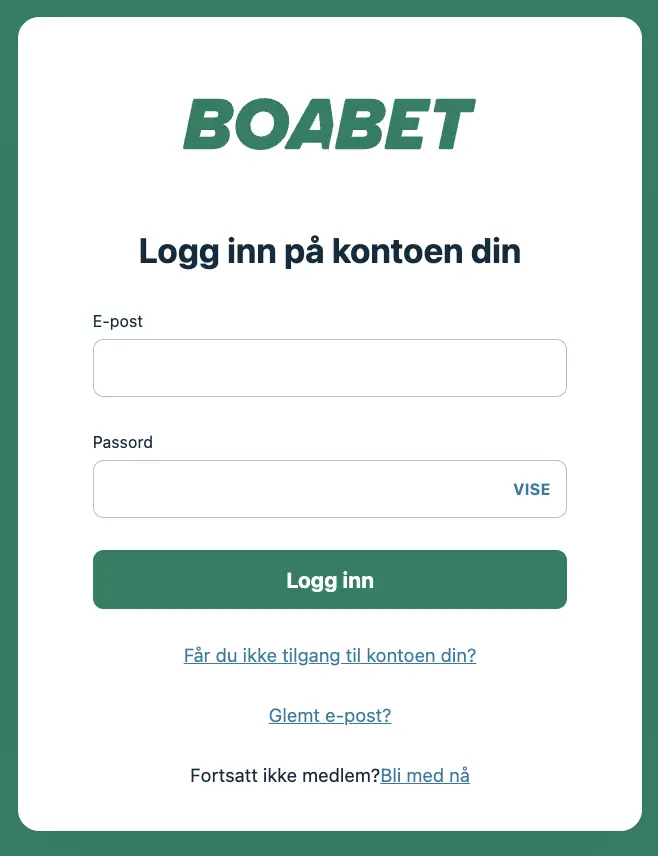
Task: Open "Får du ikke tilgang til kontoen din?"
Action: (329, 656)
